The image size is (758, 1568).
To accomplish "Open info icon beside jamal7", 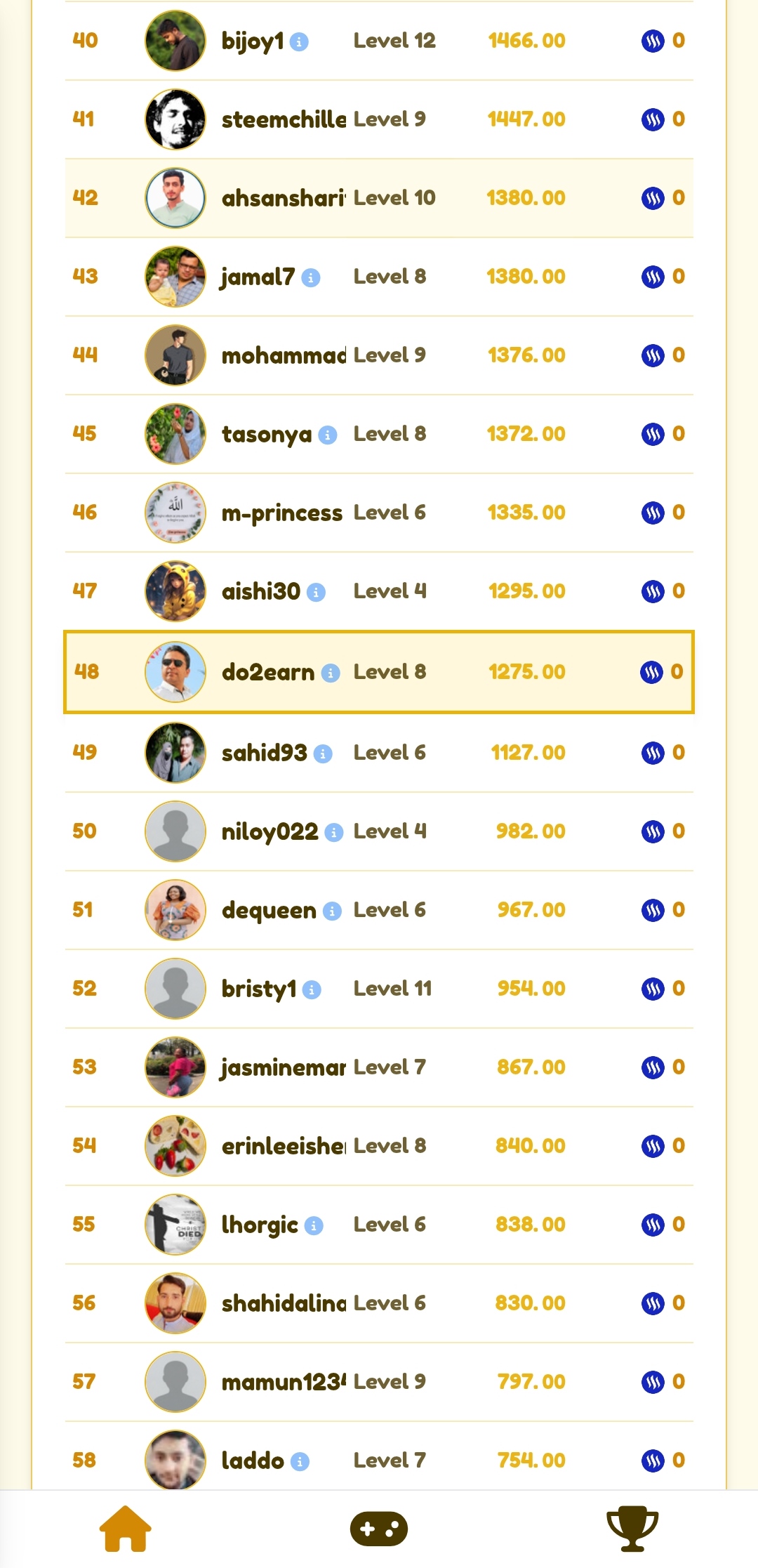I will pos(311,278).
